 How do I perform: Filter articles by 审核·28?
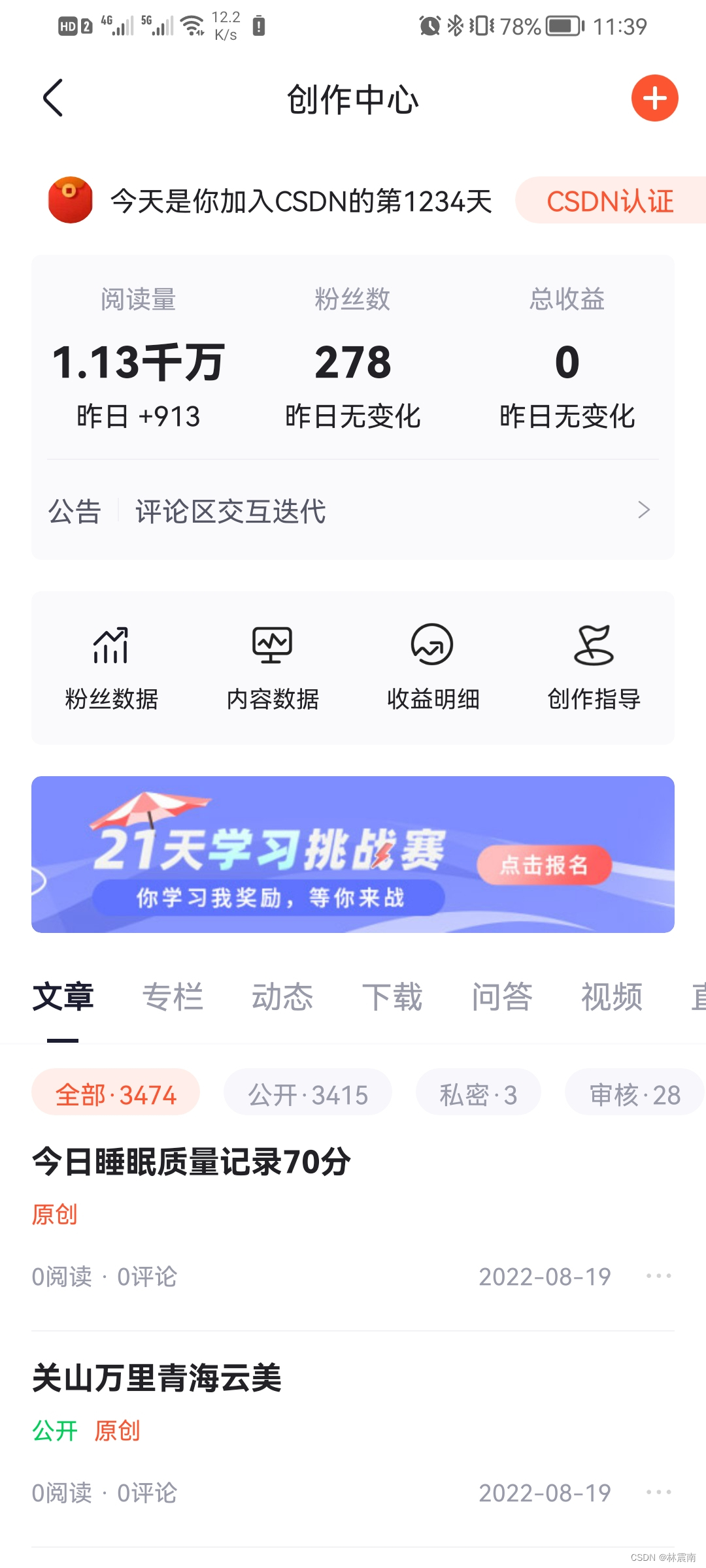[634, 1094]
